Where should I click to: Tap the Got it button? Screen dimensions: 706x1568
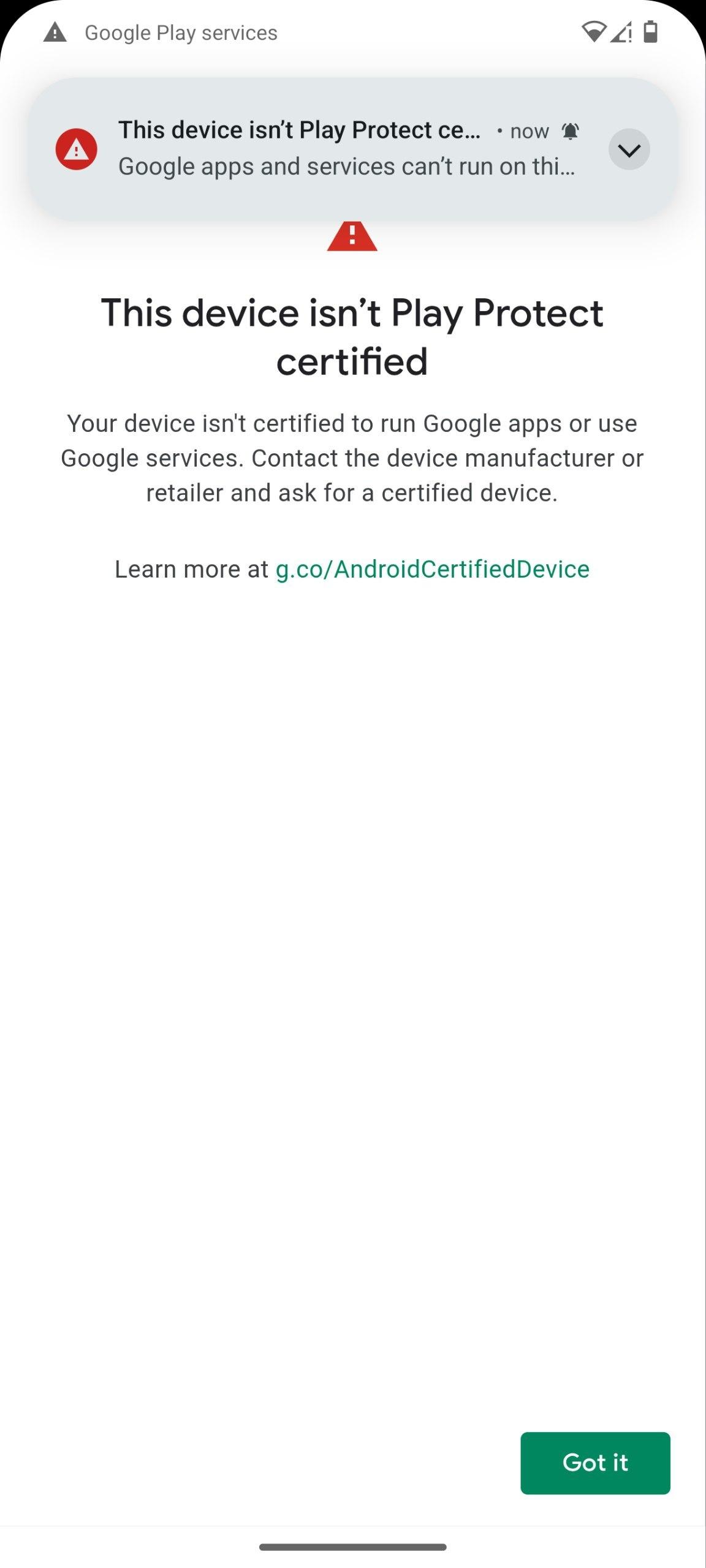(x=594, y=1463)
